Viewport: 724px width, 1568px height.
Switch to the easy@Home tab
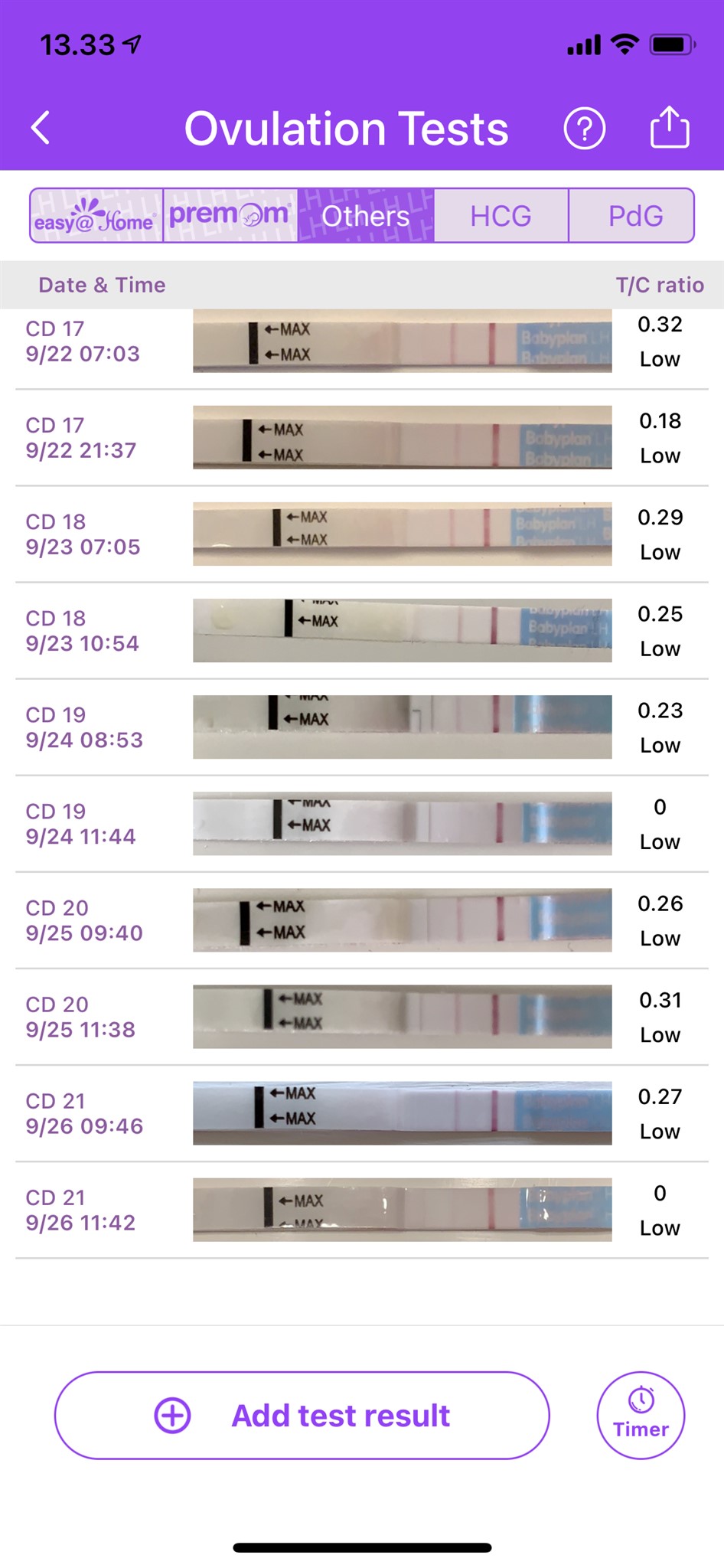96,216
